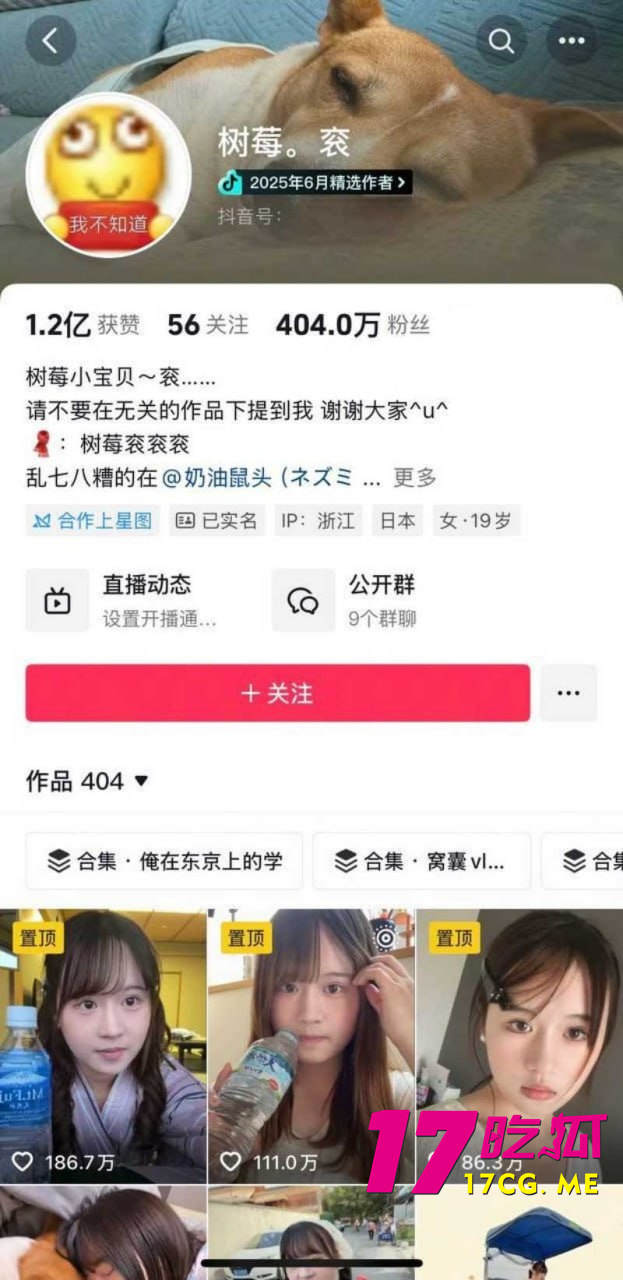The image size is (623, 1280).
Task: Open the @奶油鼠头 mention link
Action: (258, 477)
